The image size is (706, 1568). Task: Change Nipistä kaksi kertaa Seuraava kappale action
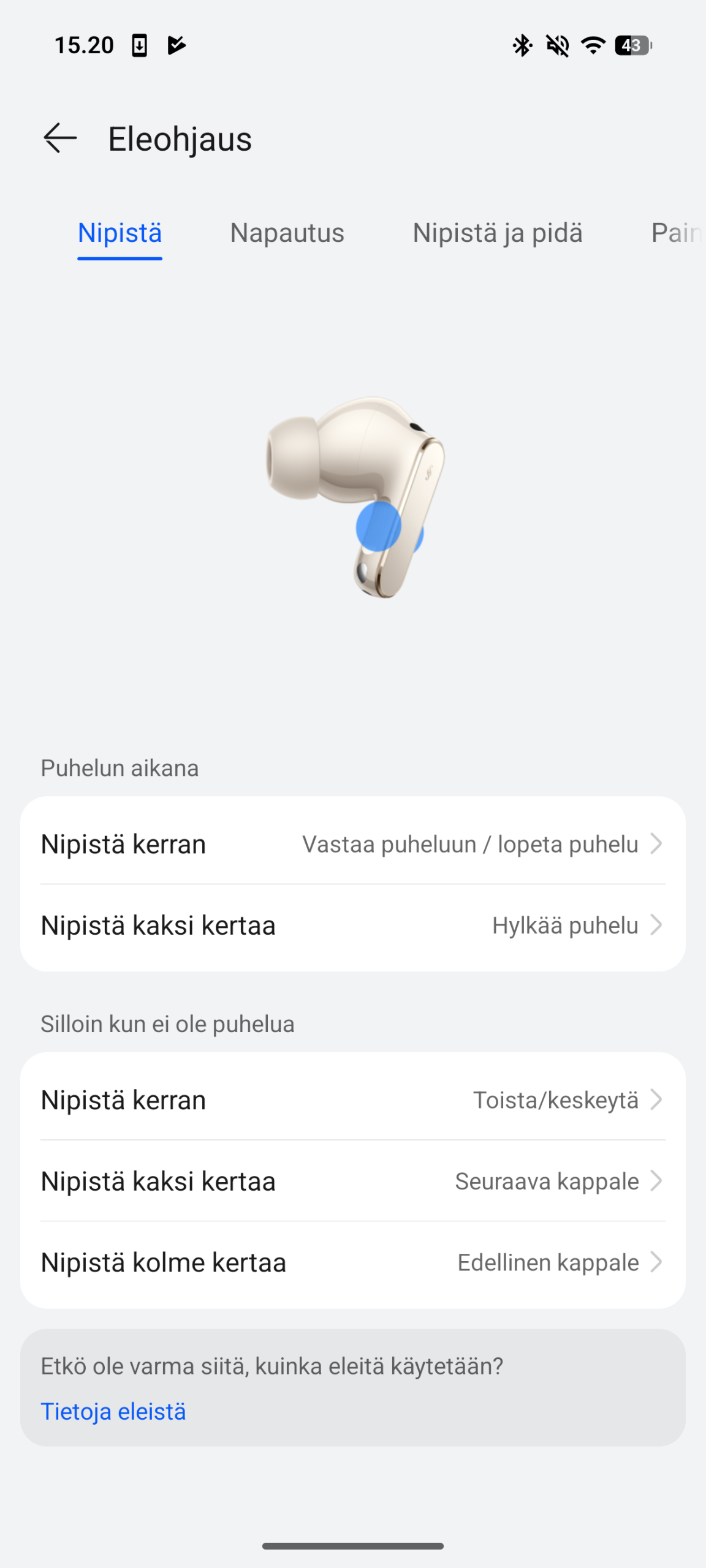coord(352,1181)
